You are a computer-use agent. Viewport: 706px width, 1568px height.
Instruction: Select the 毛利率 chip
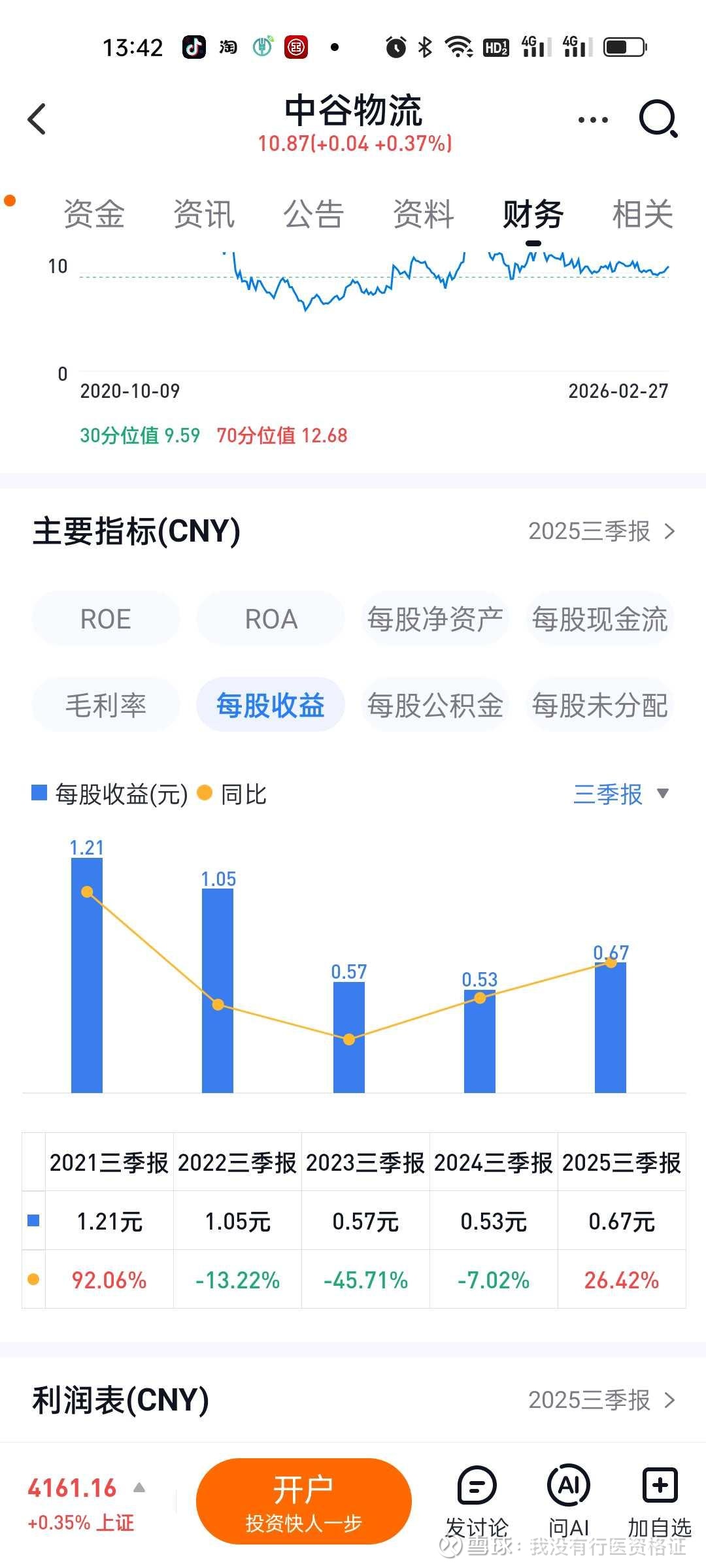pyautogui.click(x=106, y=705)
